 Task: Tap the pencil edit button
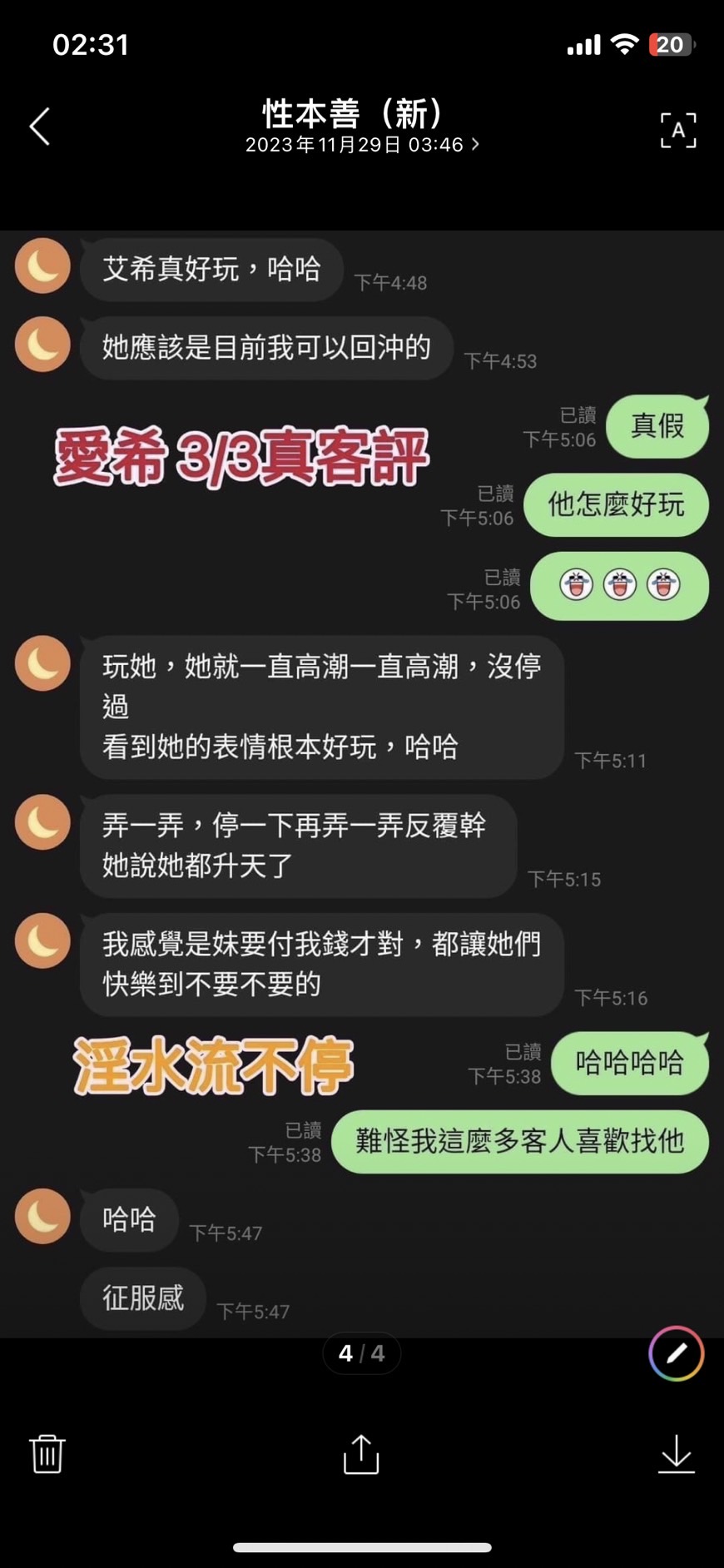677,1353
